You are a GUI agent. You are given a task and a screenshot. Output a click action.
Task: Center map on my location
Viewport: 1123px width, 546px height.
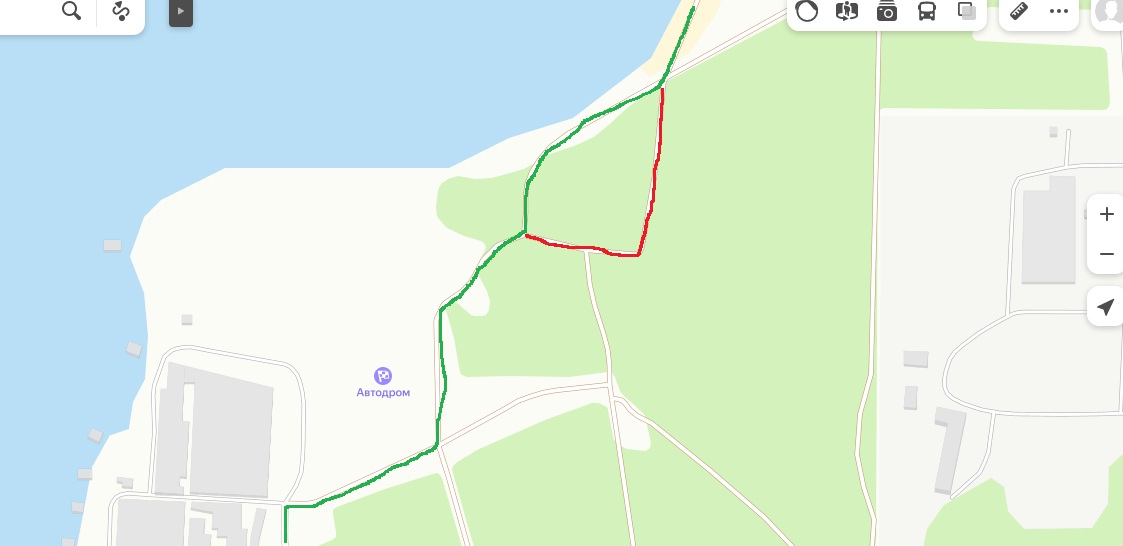click(x=1106, y=307)
